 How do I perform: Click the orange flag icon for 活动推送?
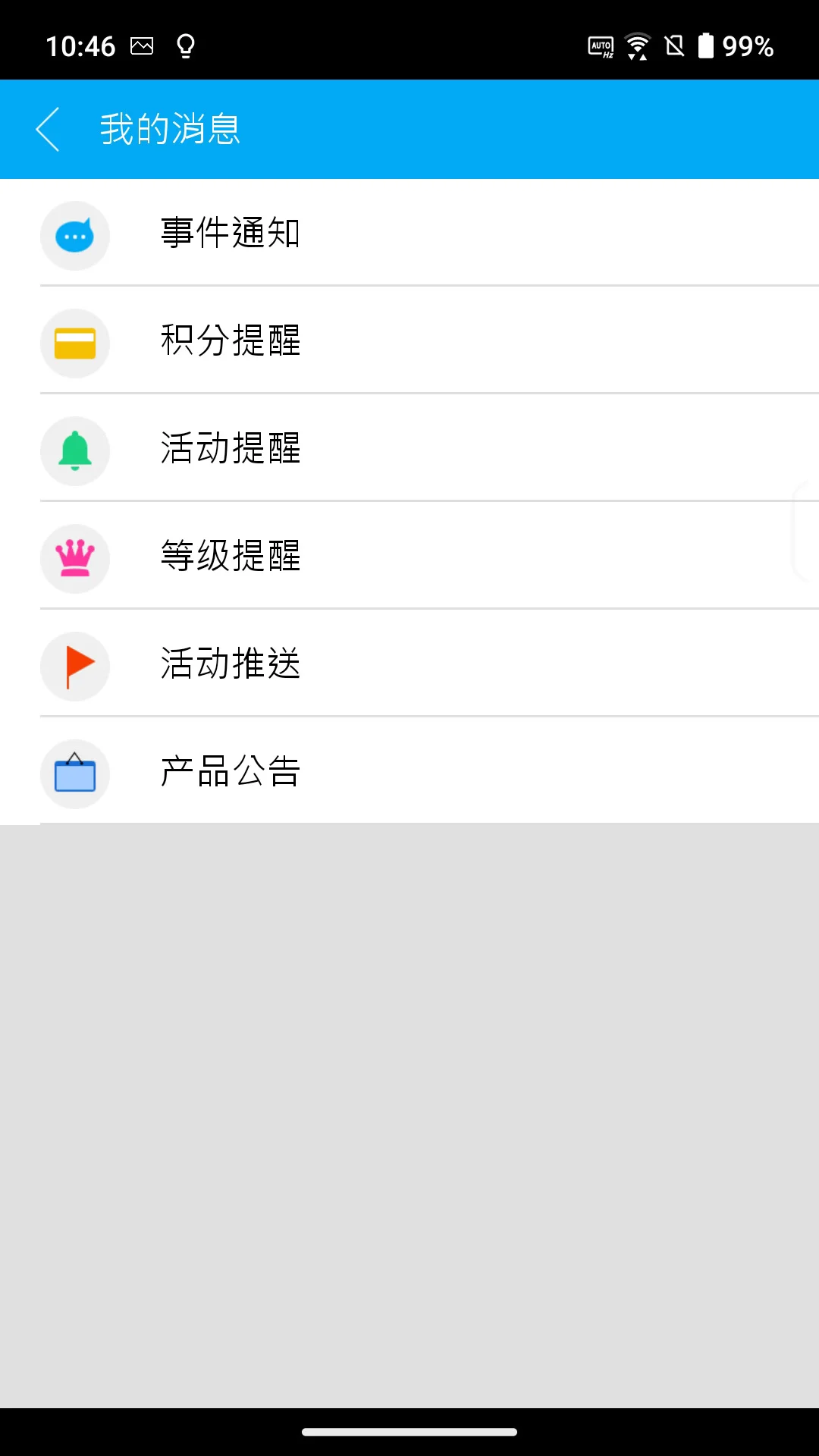pos(75,667)
